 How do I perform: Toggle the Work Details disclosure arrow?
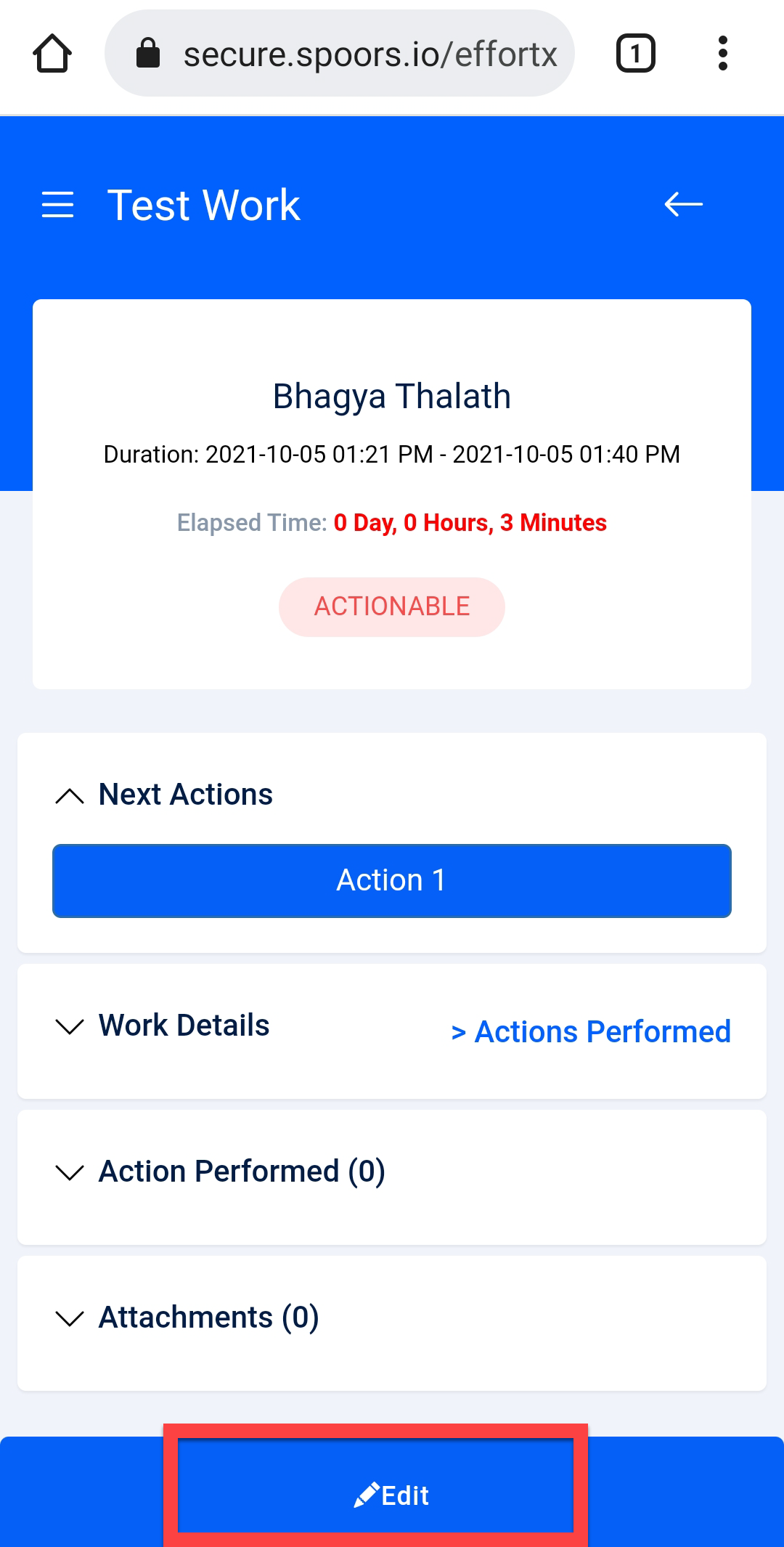click(69, 1026)
